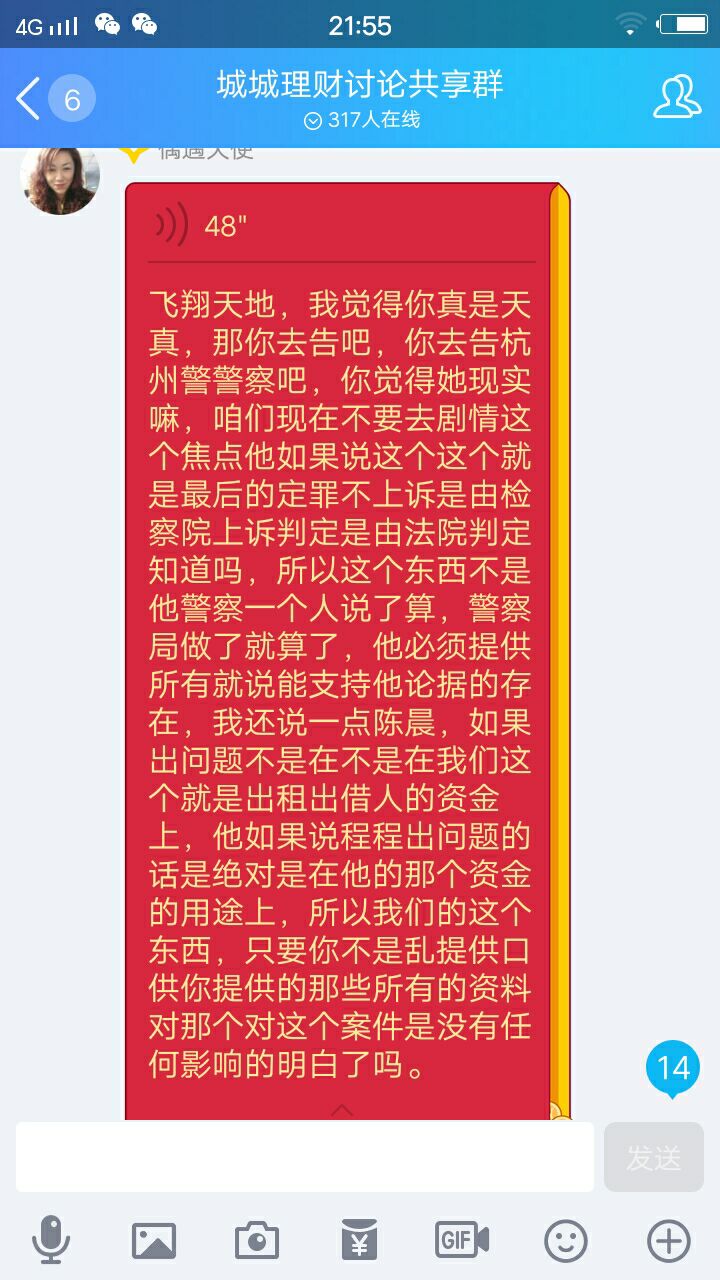
Task: Start voice input with the microphone
Action: coord(51,1241)
